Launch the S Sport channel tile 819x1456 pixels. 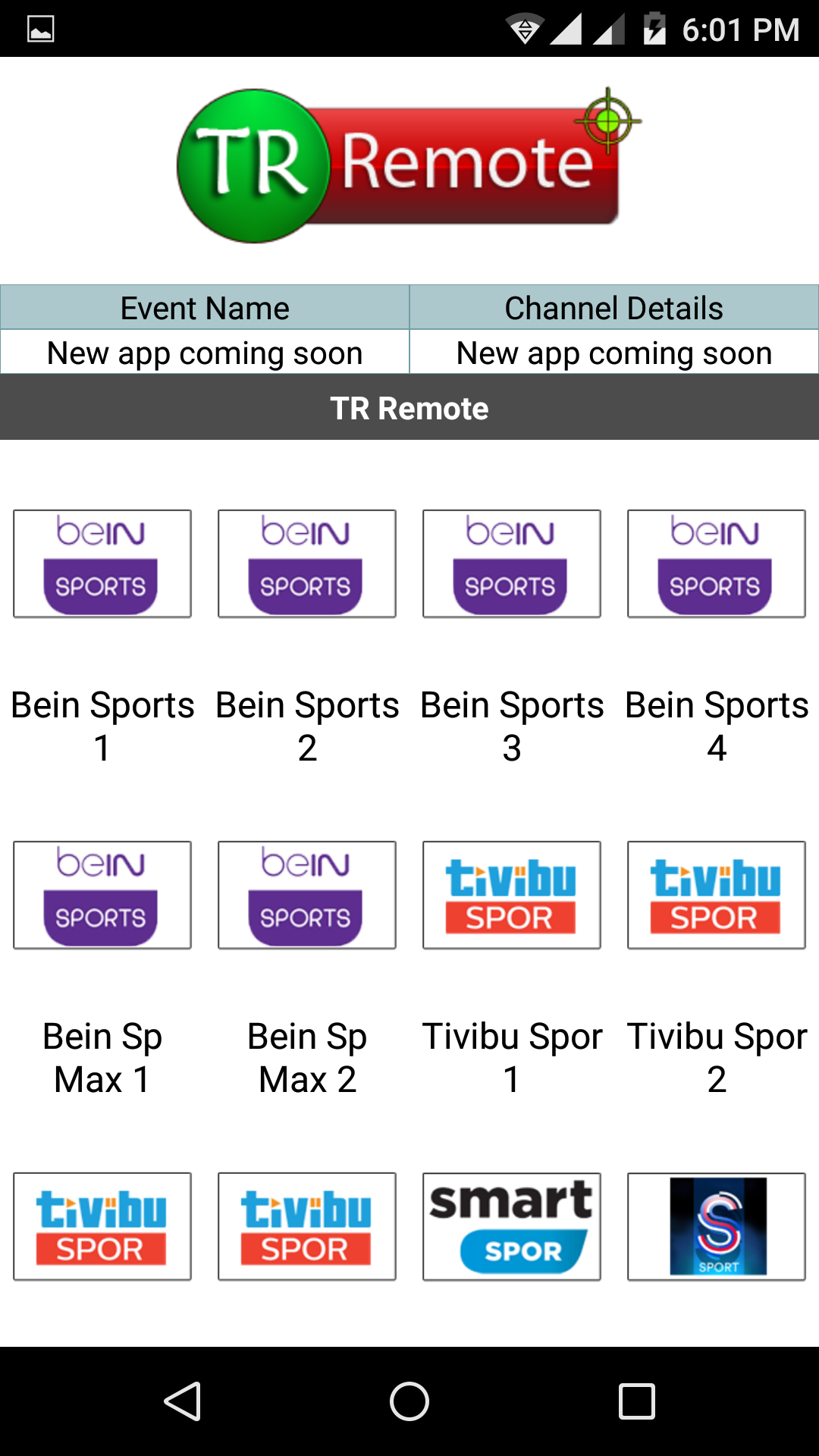click(x=717, y=1226)
